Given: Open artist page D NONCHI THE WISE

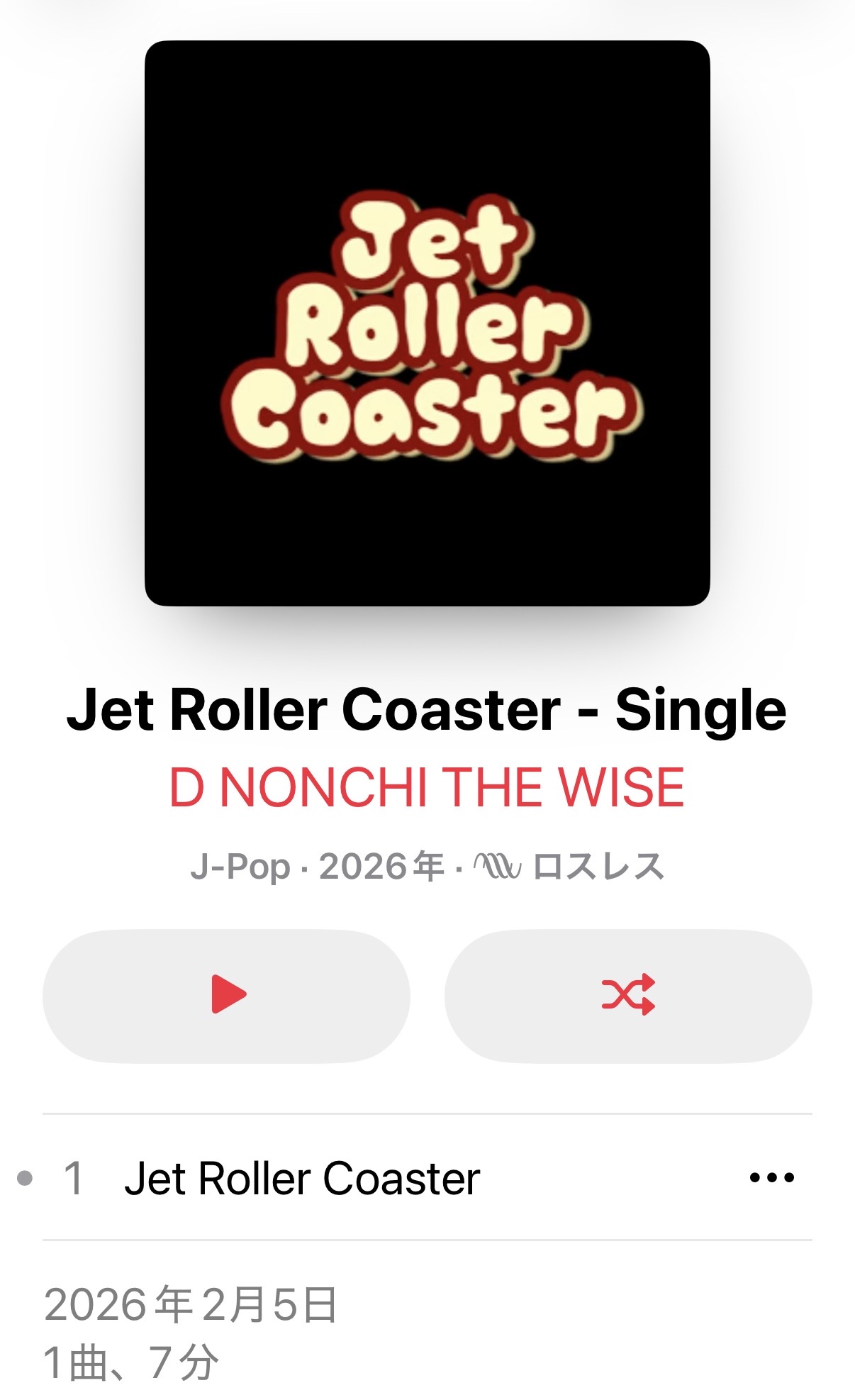Looking at the screenshot, I should pyautogui.click(x=427, y=788).
